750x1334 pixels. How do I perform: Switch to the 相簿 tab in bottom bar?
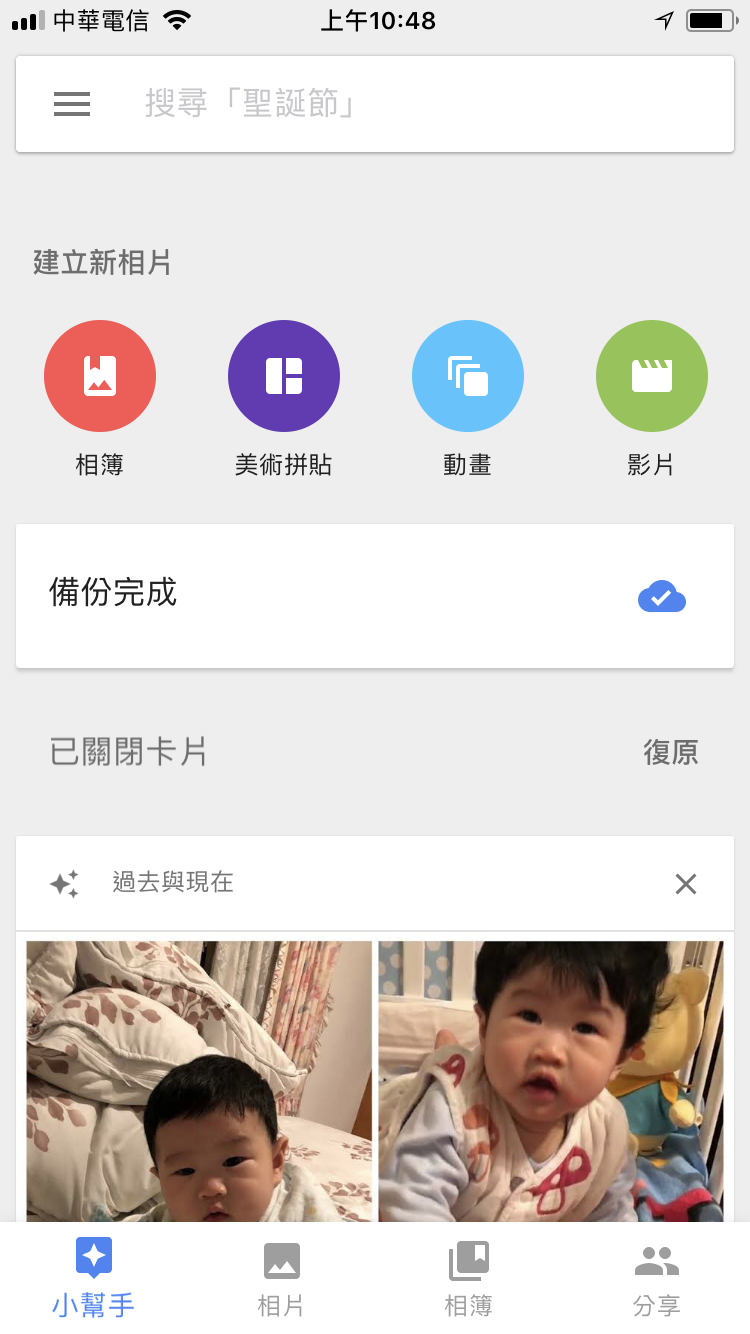tap(469, 1277)
